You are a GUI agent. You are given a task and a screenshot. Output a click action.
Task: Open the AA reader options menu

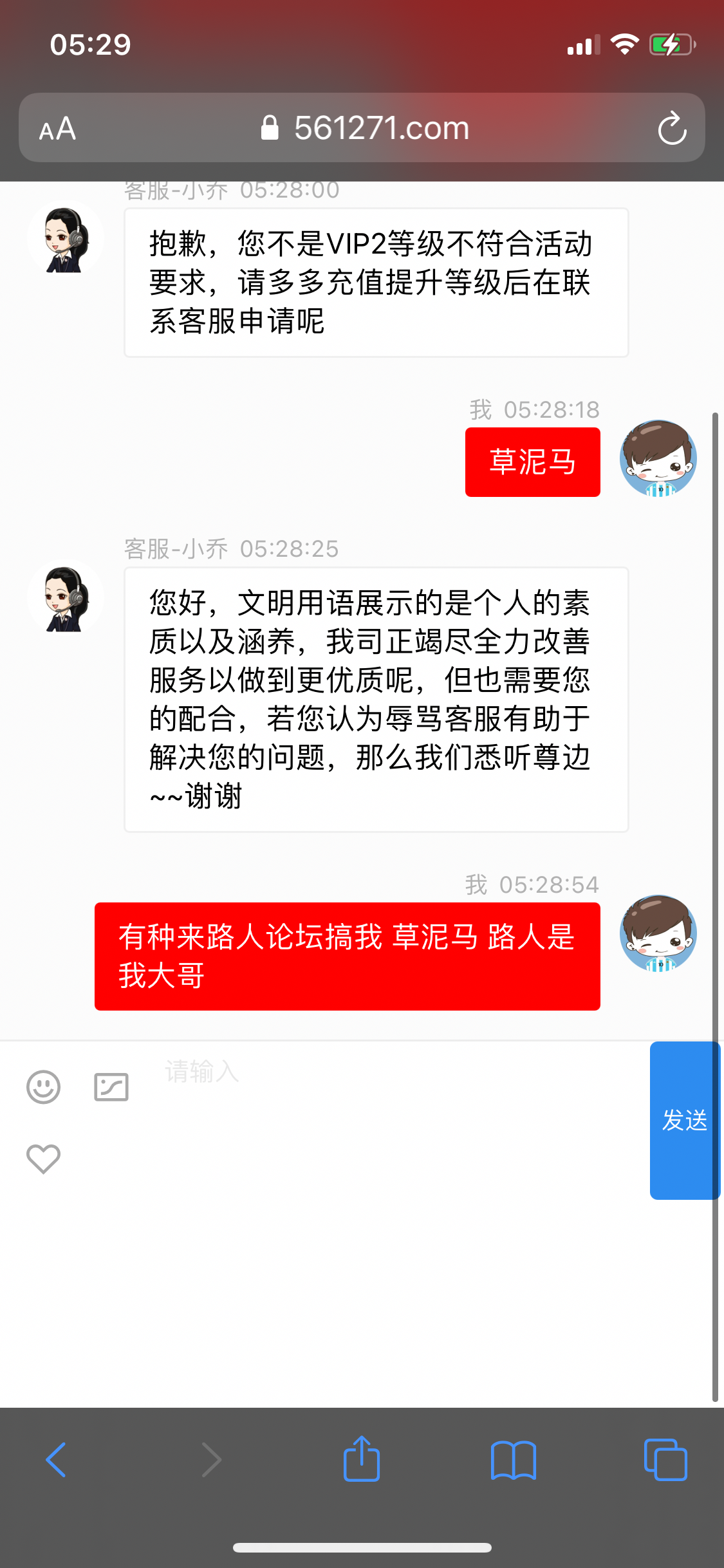[57, 129]
